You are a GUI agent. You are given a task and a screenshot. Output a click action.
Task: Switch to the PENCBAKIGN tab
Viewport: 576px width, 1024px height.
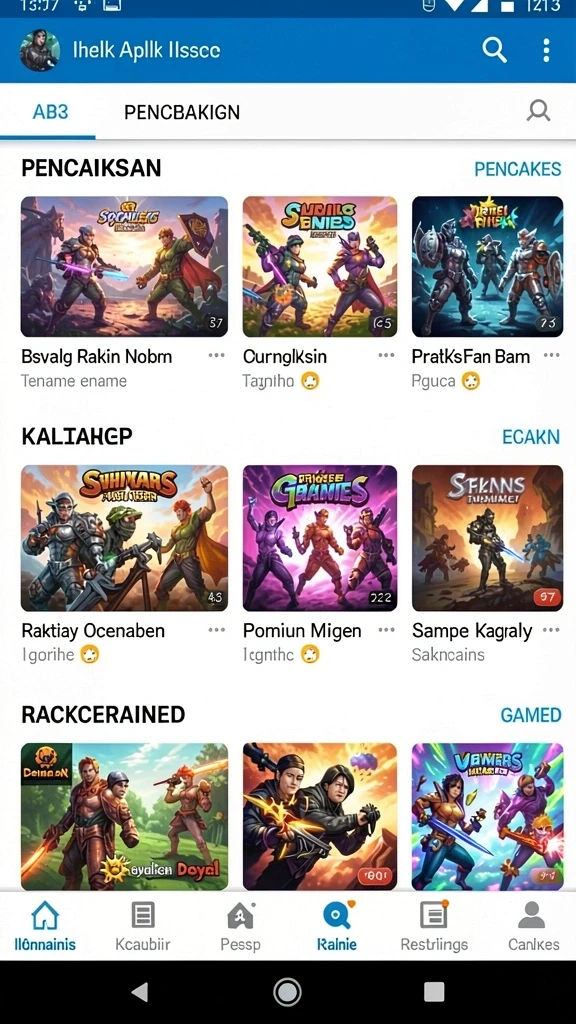click(x=182, y=112)
